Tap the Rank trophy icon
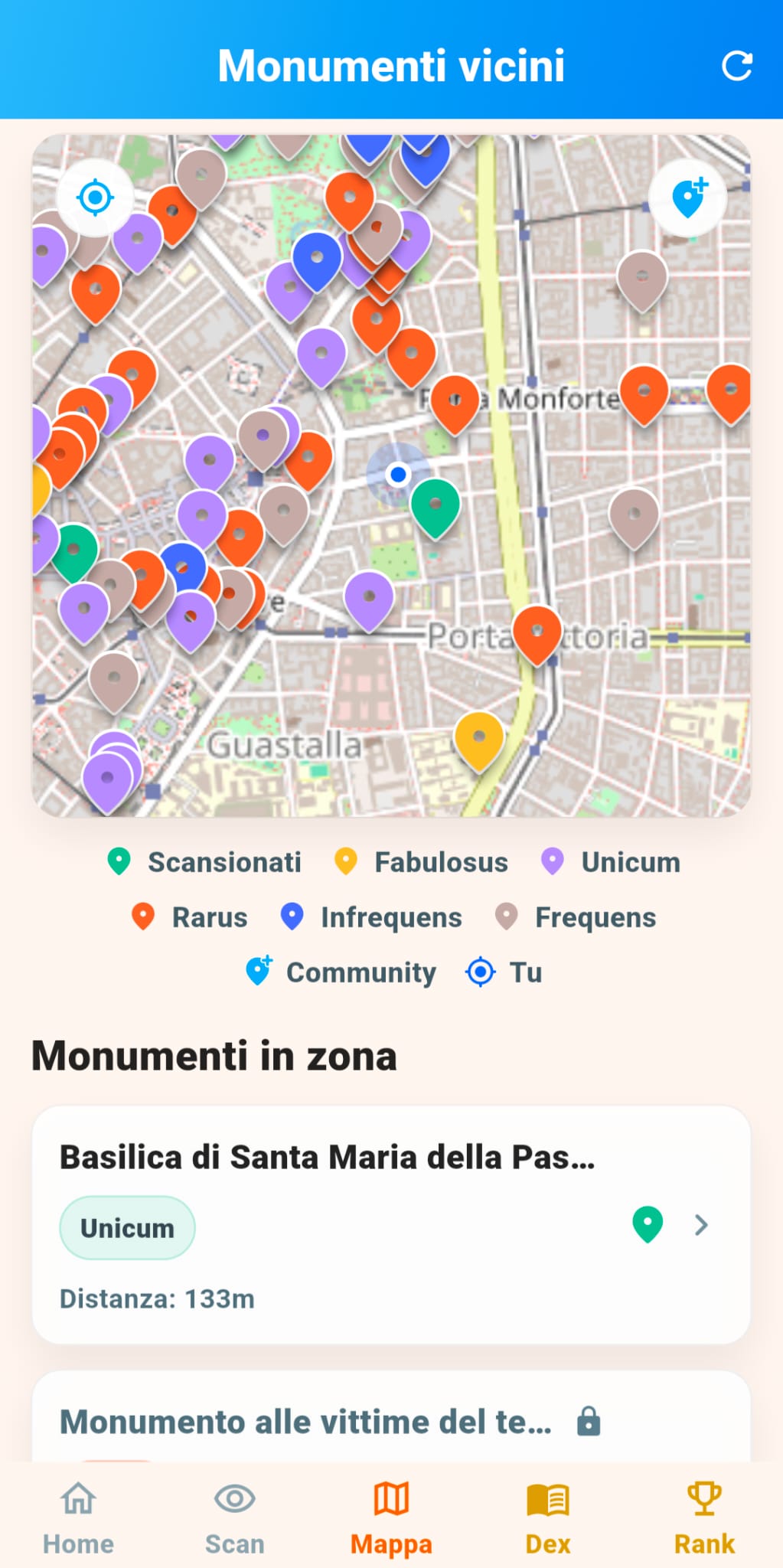This screenshot has width=783, height=1568. tap(703, 1501)
